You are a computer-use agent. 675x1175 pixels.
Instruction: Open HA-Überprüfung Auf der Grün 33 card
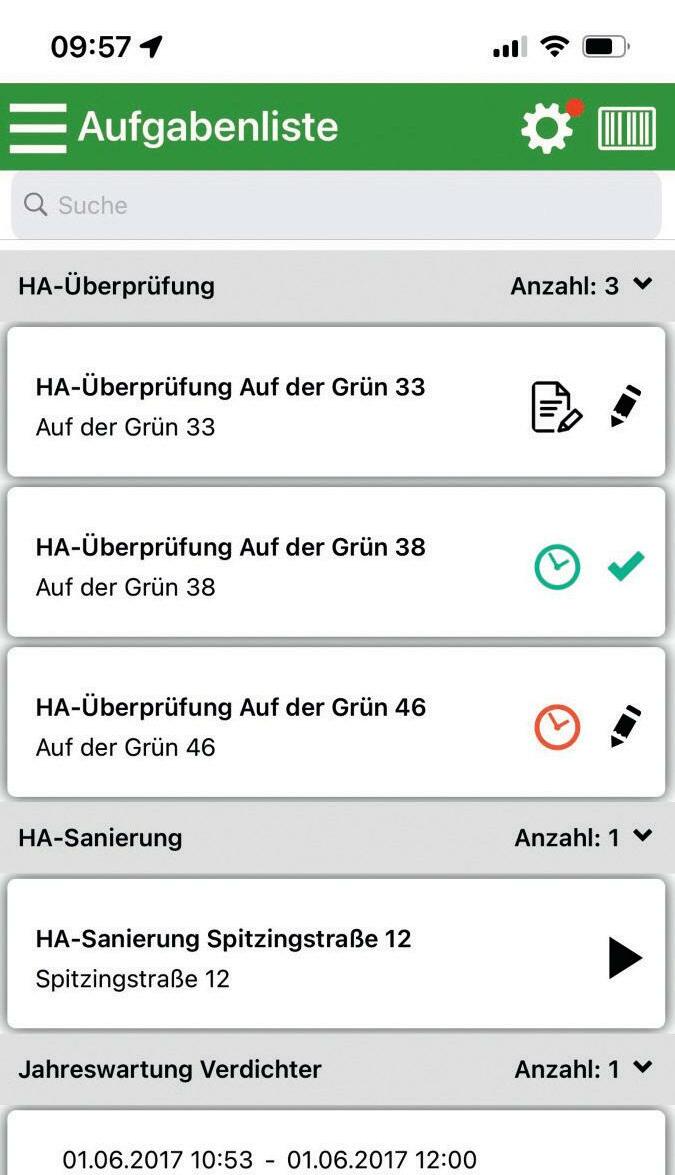336,402
